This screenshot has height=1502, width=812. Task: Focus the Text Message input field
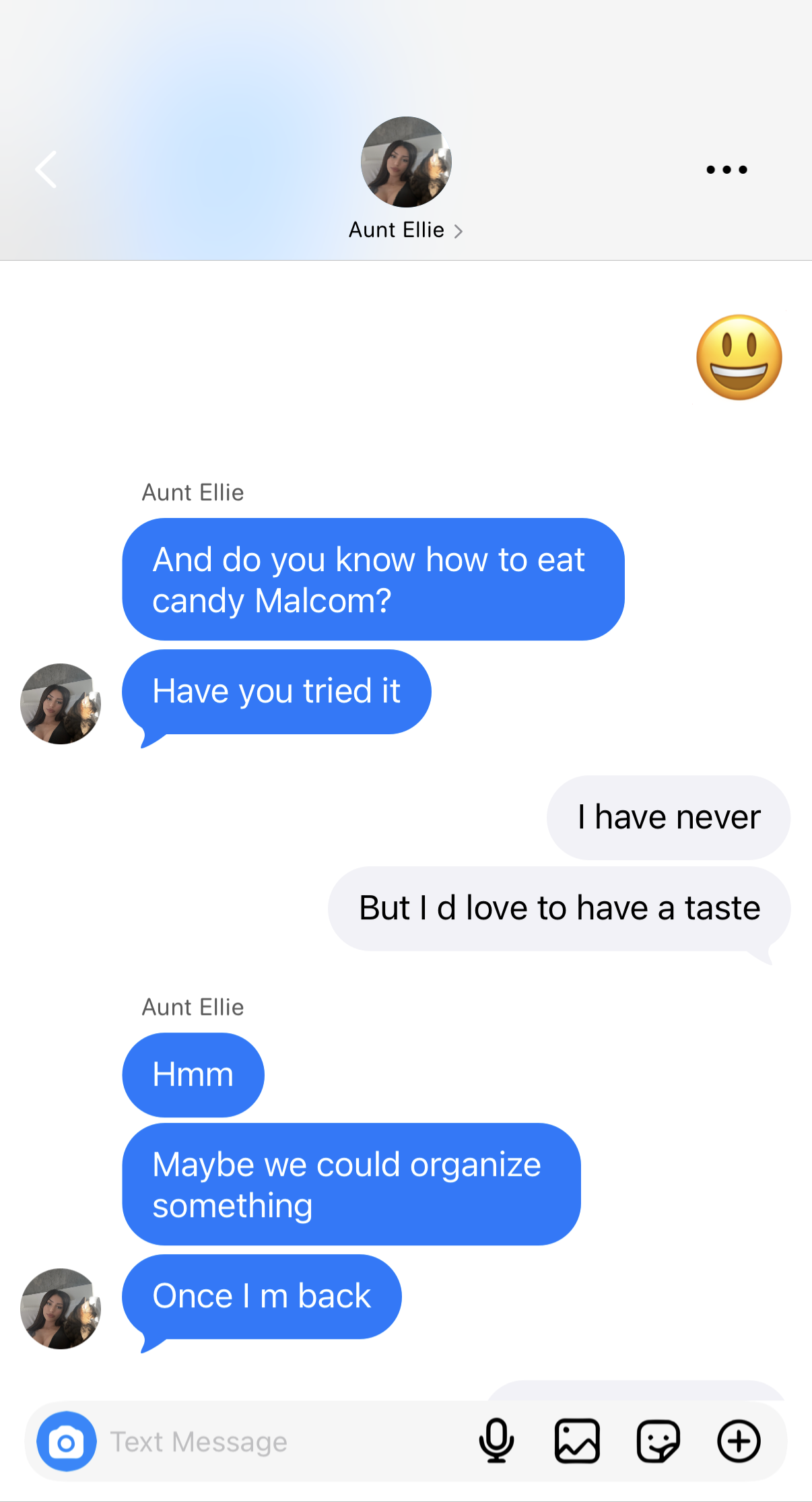283,1441
